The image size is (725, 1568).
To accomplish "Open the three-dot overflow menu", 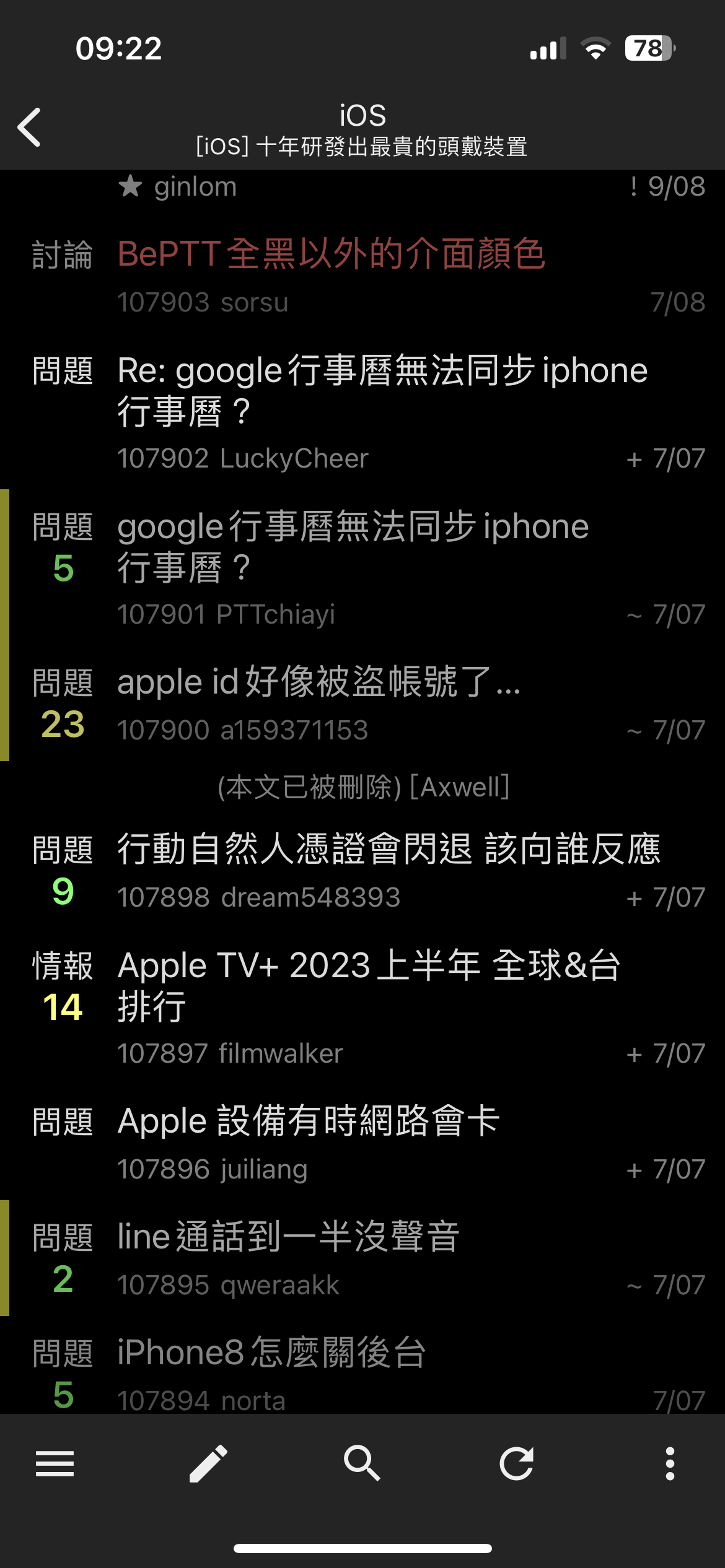I will tap(670, 1464).
